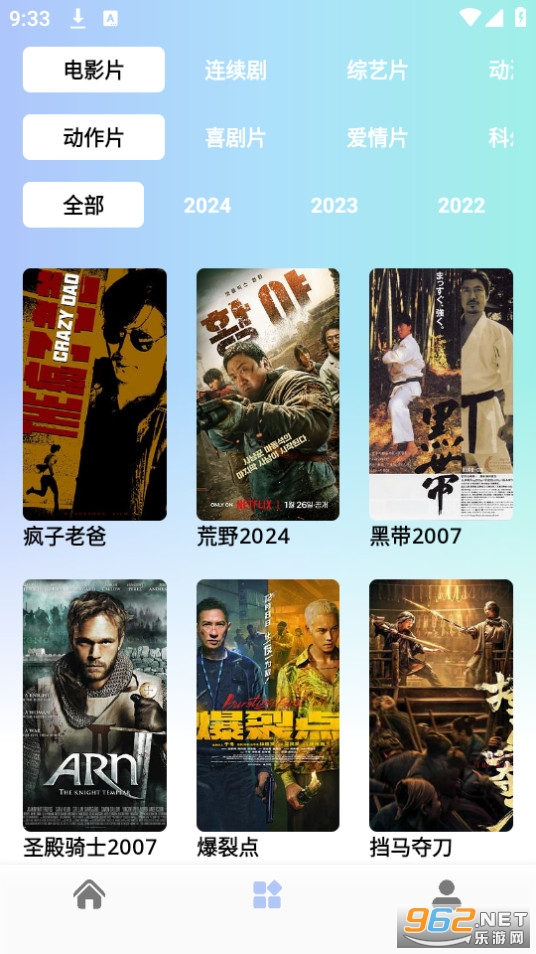Switch to the 连续剧 category tab
Screen dimensions: 536x954
click(x=235, y=70)
